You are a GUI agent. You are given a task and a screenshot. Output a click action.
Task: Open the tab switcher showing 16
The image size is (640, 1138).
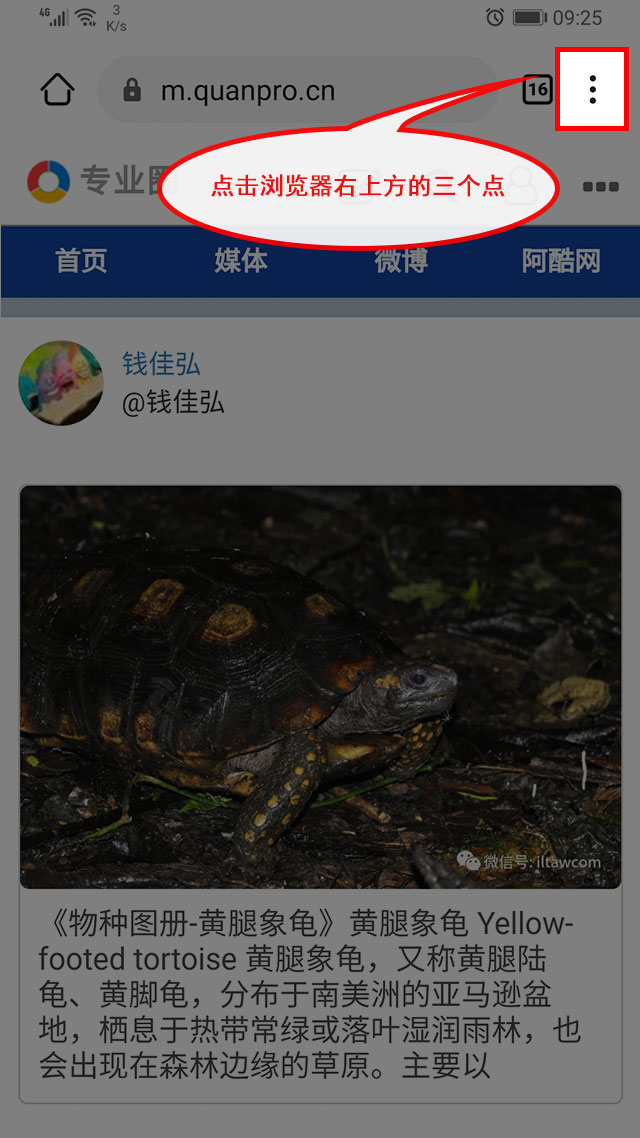(x=537, y=89)
